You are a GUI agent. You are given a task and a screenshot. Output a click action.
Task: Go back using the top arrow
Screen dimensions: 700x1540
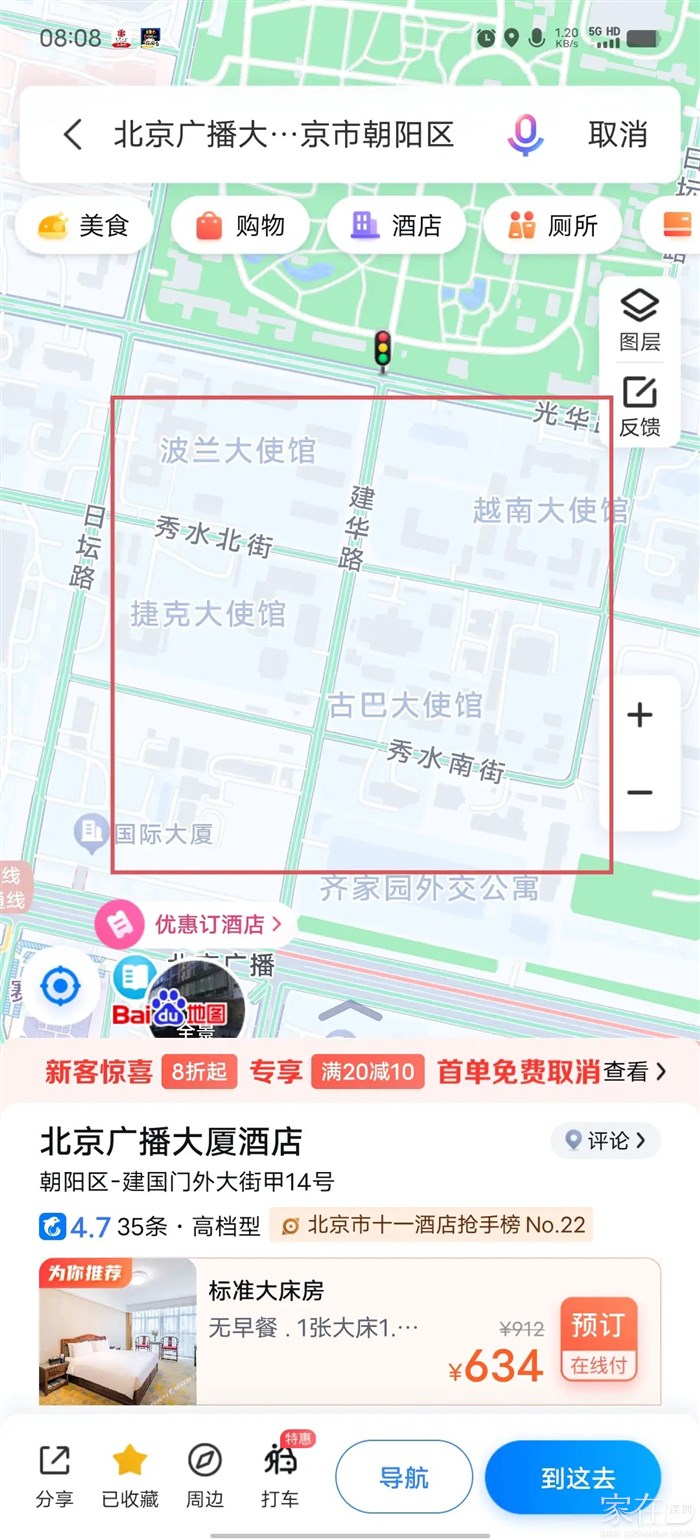coord(72,134)
